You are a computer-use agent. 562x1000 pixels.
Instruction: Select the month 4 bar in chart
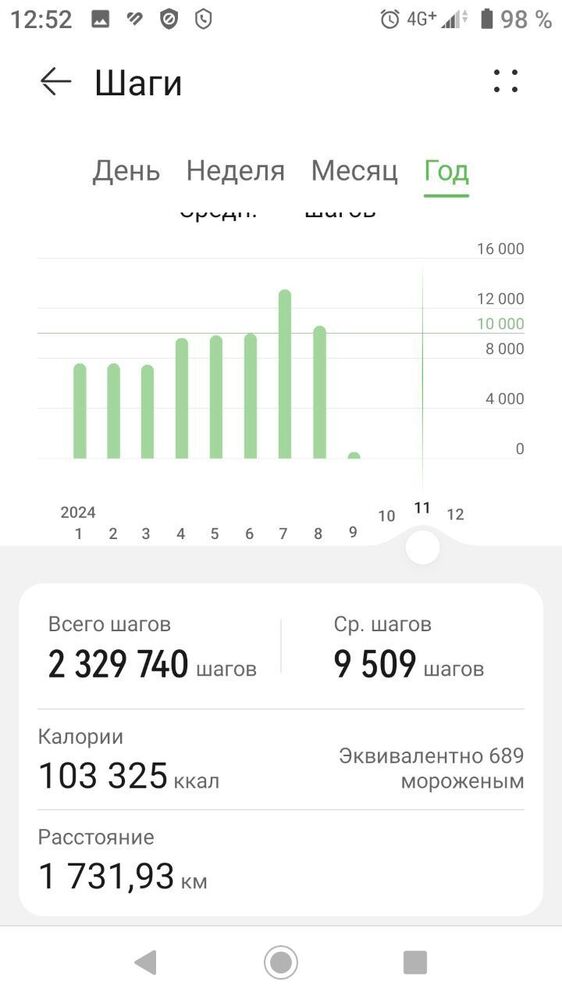click(x=182, y=399)
